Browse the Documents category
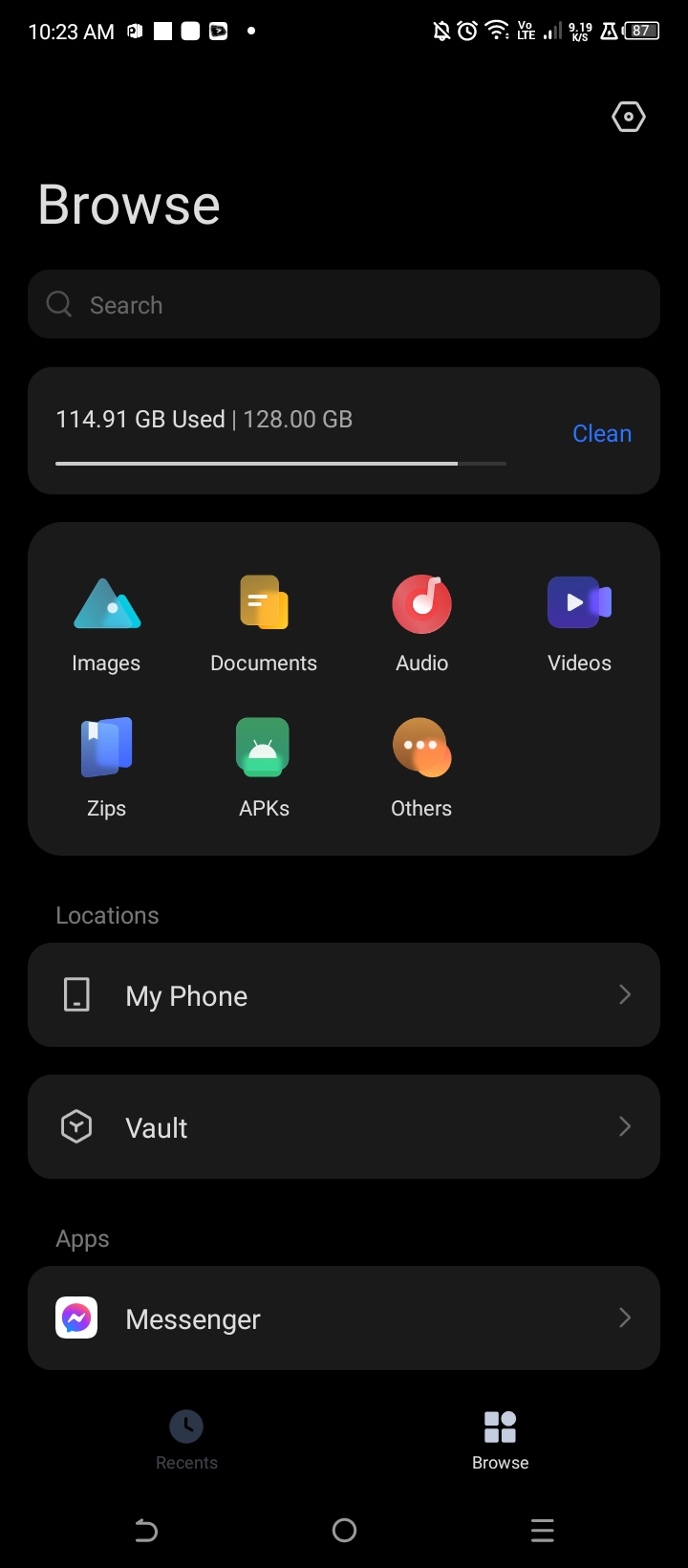 coord(264,623)
